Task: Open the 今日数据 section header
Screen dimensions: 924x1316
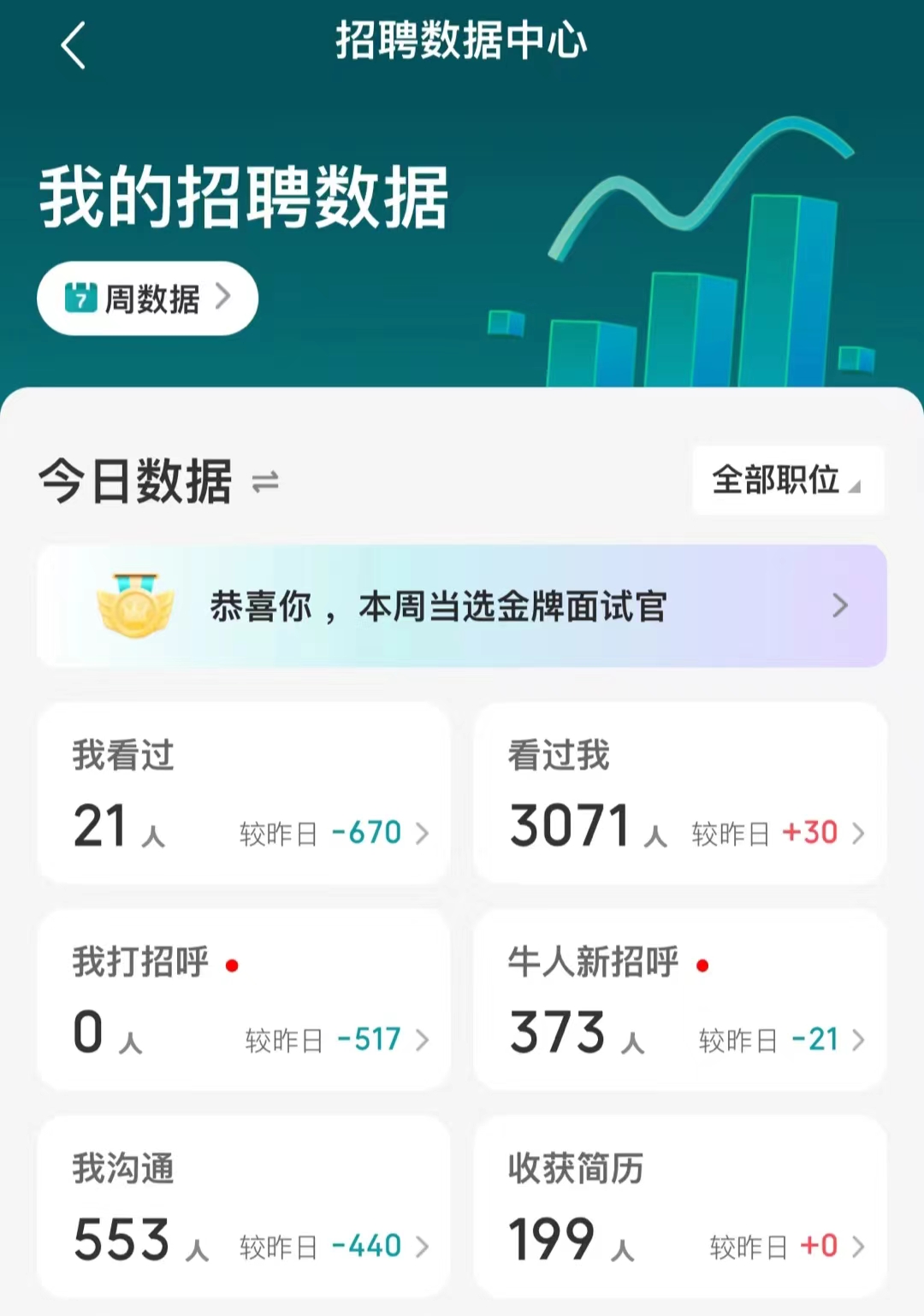Action: (137, 481)
